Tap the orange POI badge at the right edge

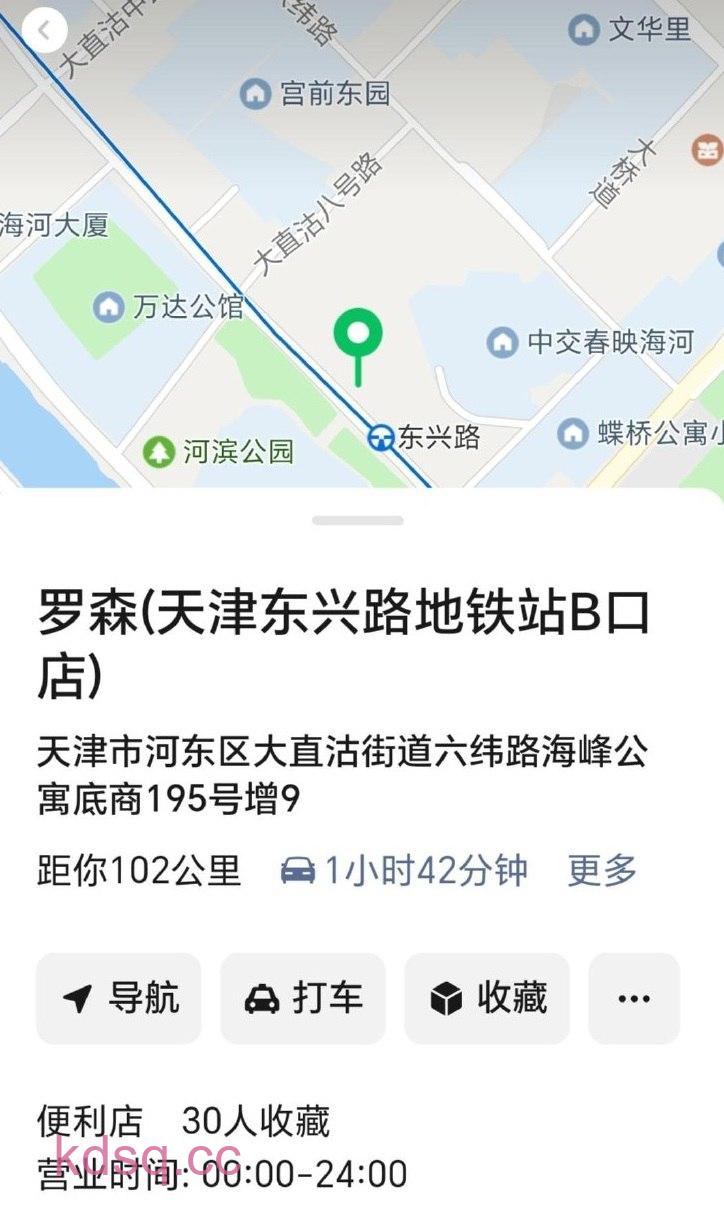click(x=707, y=148)
